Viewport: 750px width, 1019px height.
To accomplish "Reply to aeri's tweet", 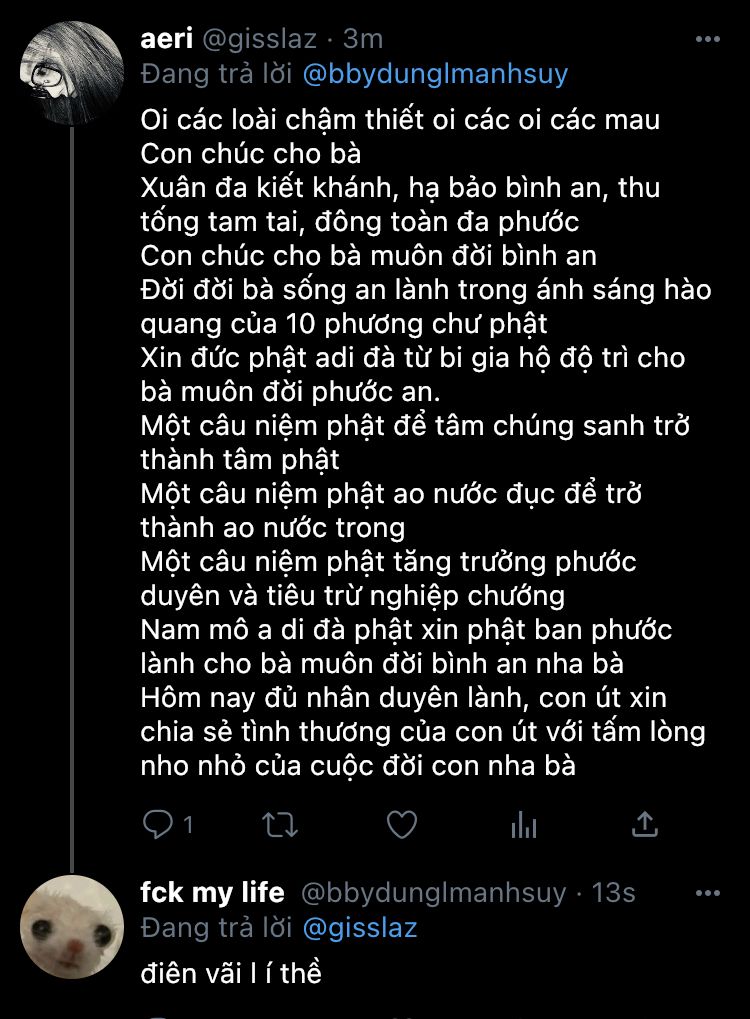I will (x=158, y=824).
